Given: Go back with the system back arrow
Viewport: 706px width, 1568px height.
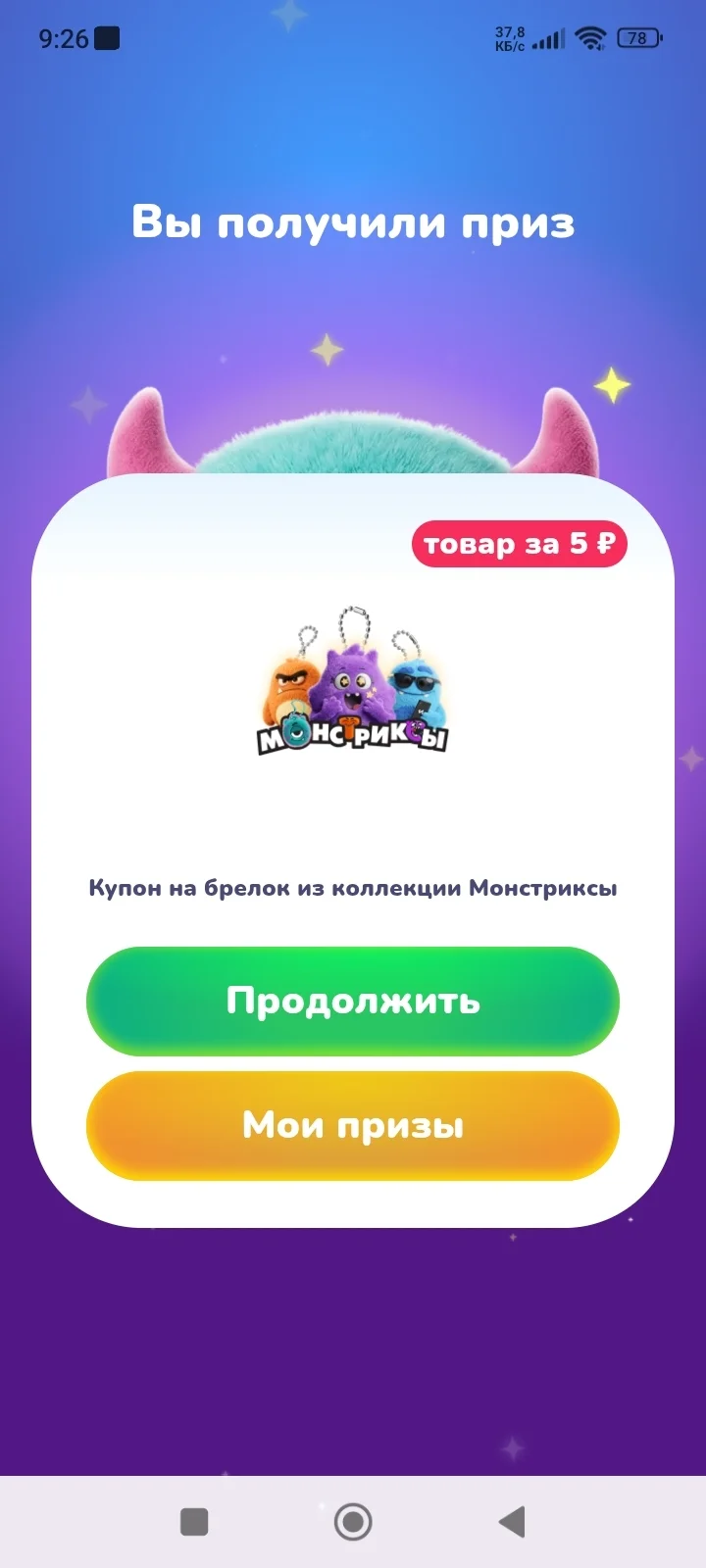Looking at the screenshot, I should pos(512,1522).
